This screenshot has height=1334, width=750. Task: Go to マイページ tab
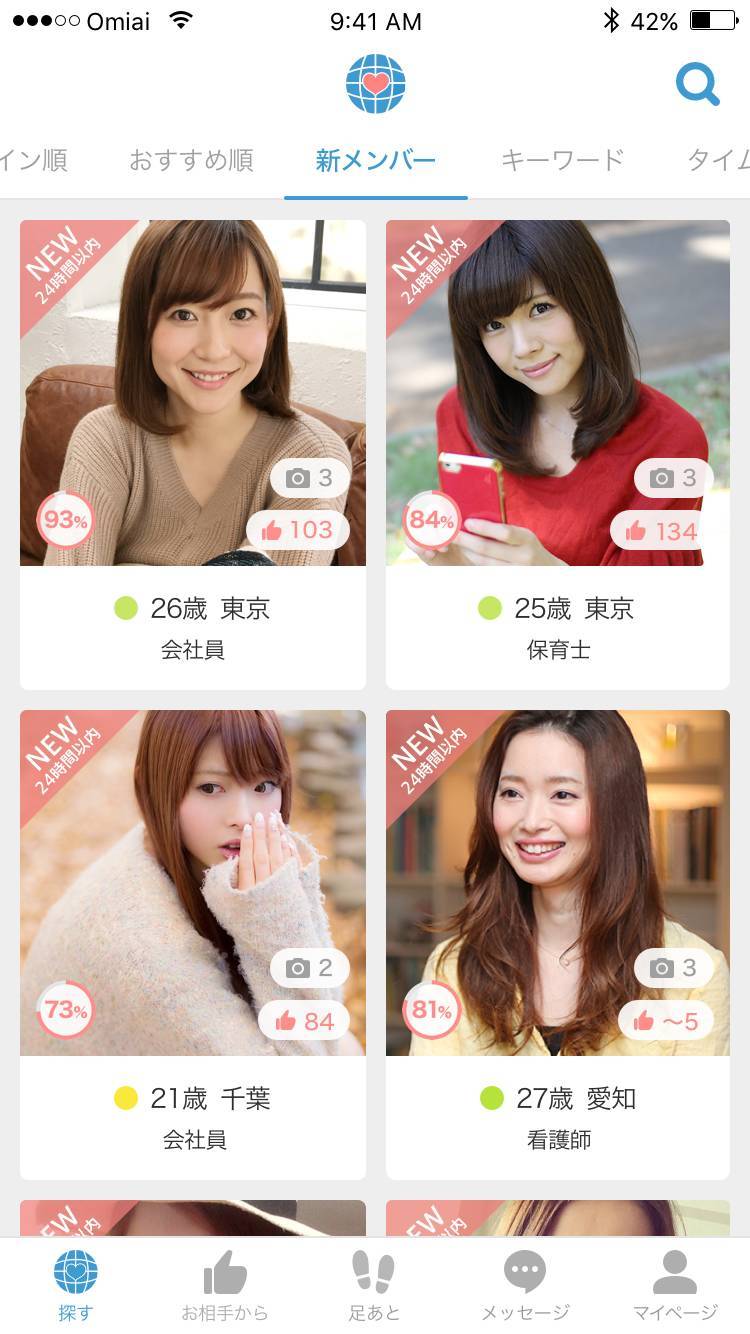(x=675, y=1286)
